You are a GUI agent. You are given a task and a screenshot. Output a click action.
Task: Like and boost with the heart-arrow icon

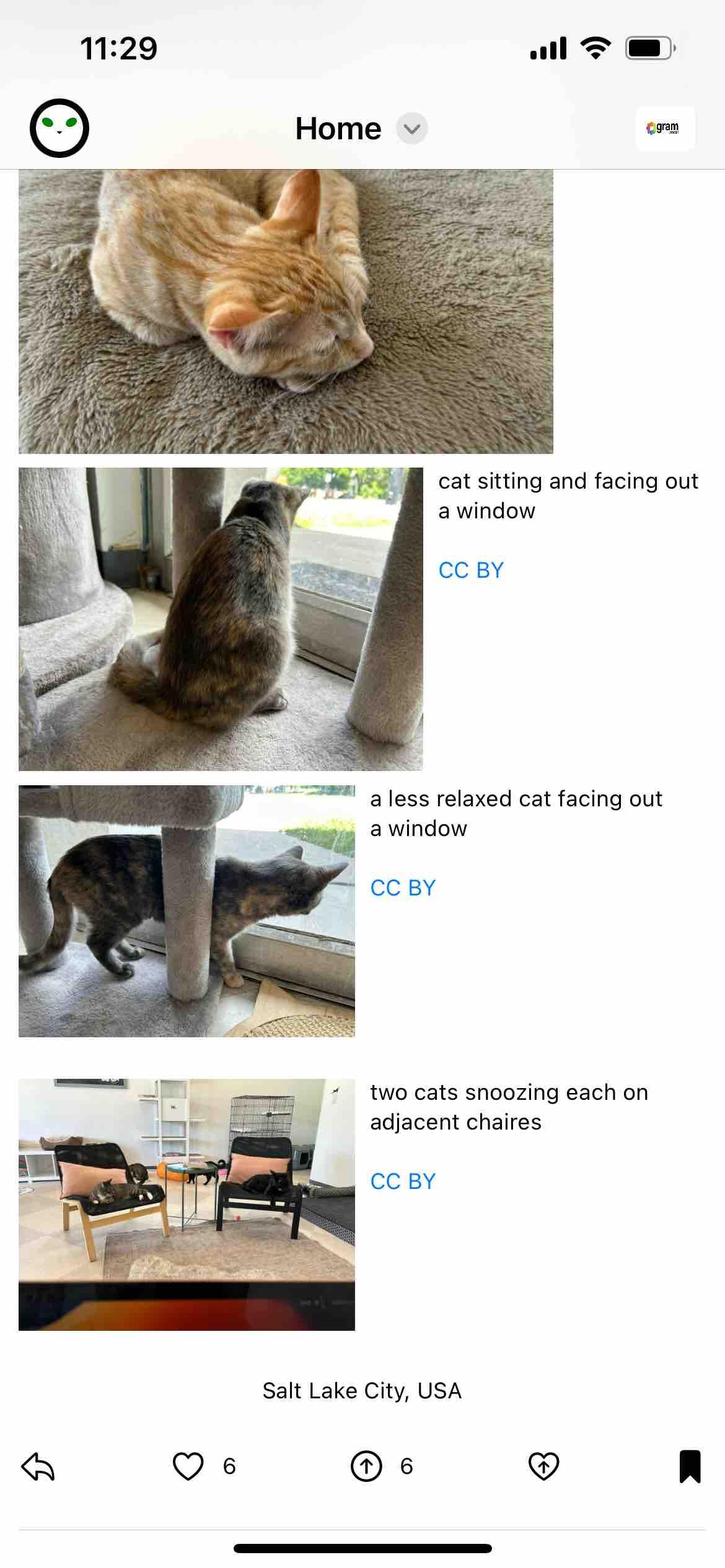[543, 1466]
